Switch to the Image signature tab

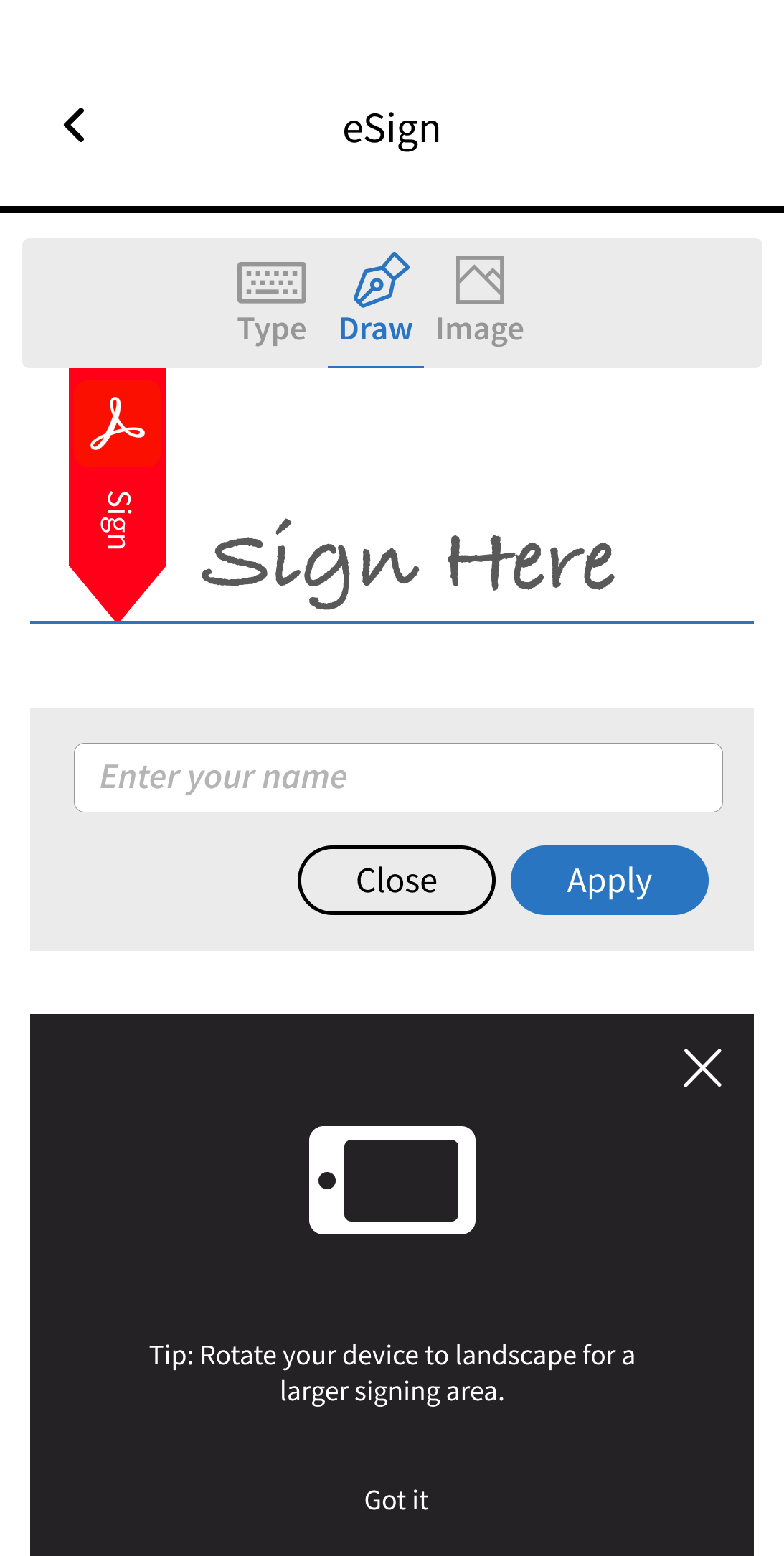480,301
